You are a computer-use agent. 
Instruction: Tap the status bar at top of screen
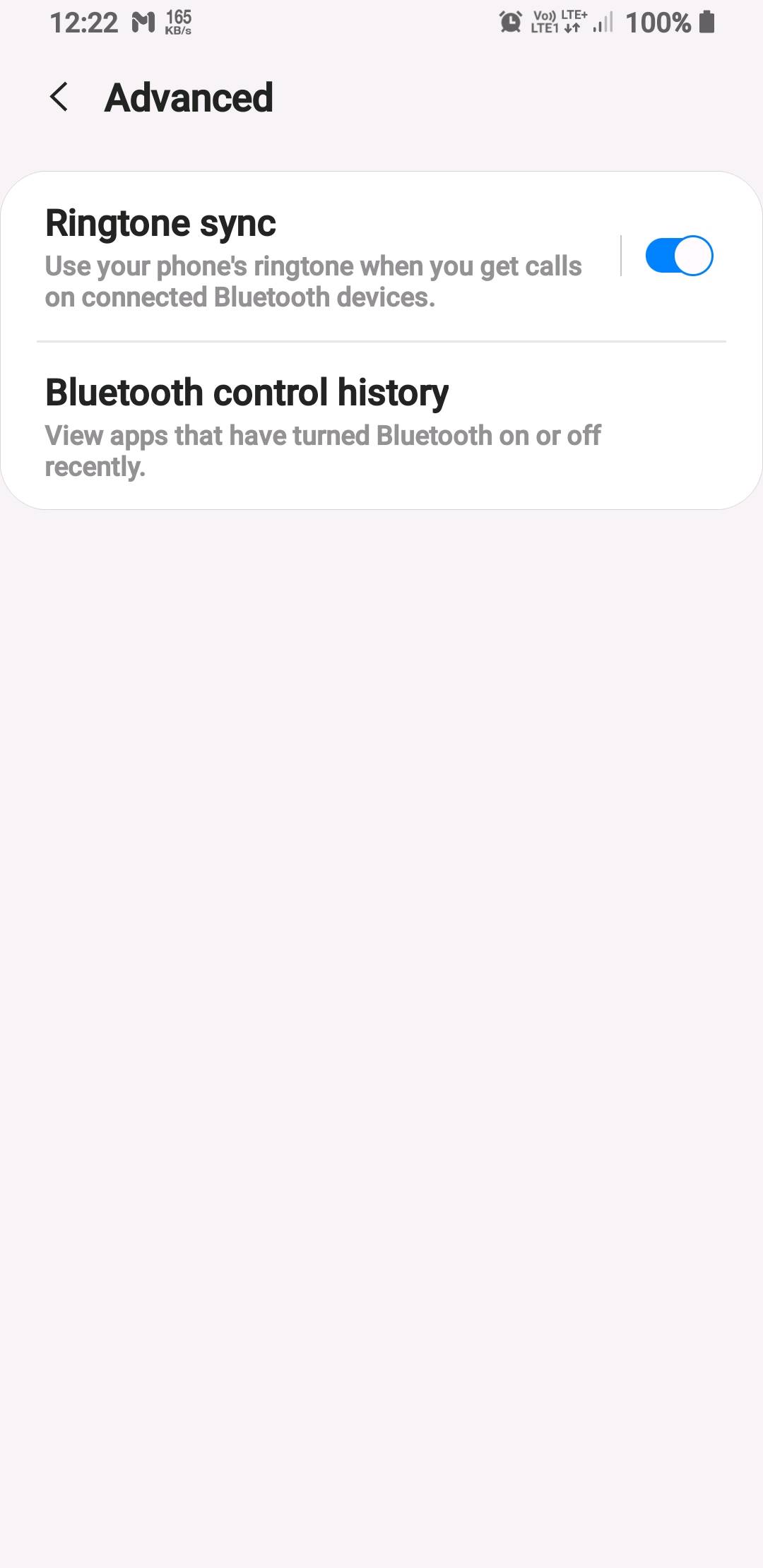[x=381, y=22]
